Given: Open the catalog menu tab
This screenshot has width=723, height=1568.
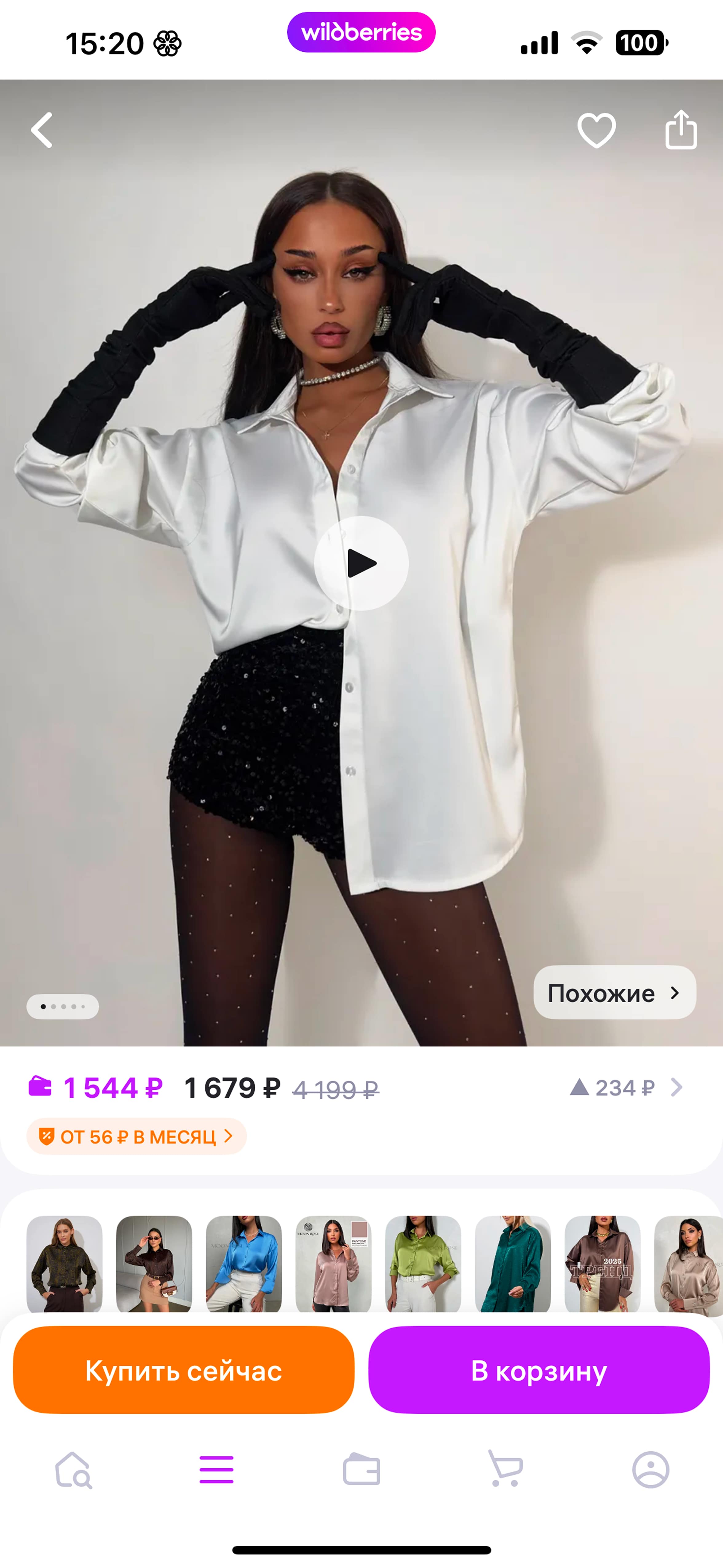Looking at the screenshot, I should [x=217, y=1470].
